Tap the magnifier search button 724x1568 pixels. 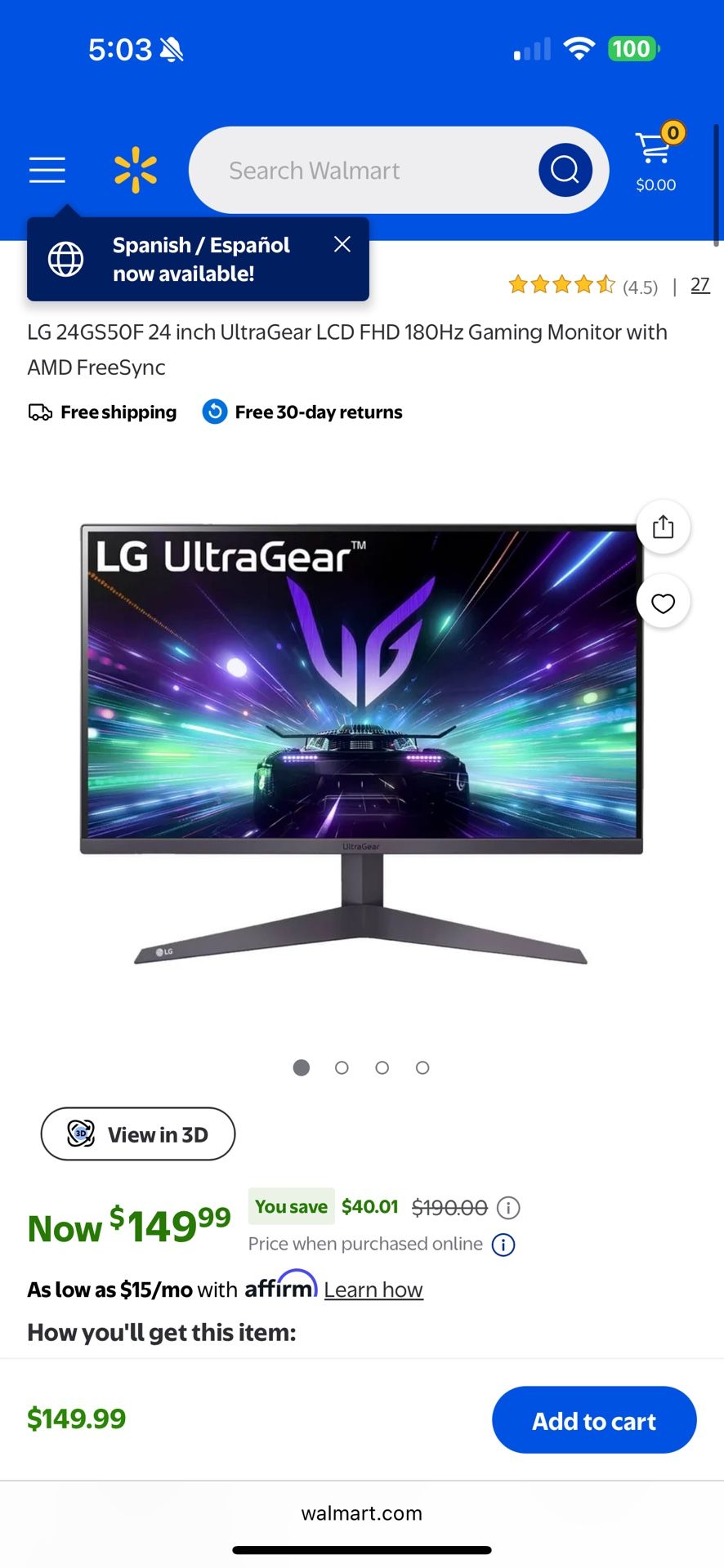pos(565,170)
